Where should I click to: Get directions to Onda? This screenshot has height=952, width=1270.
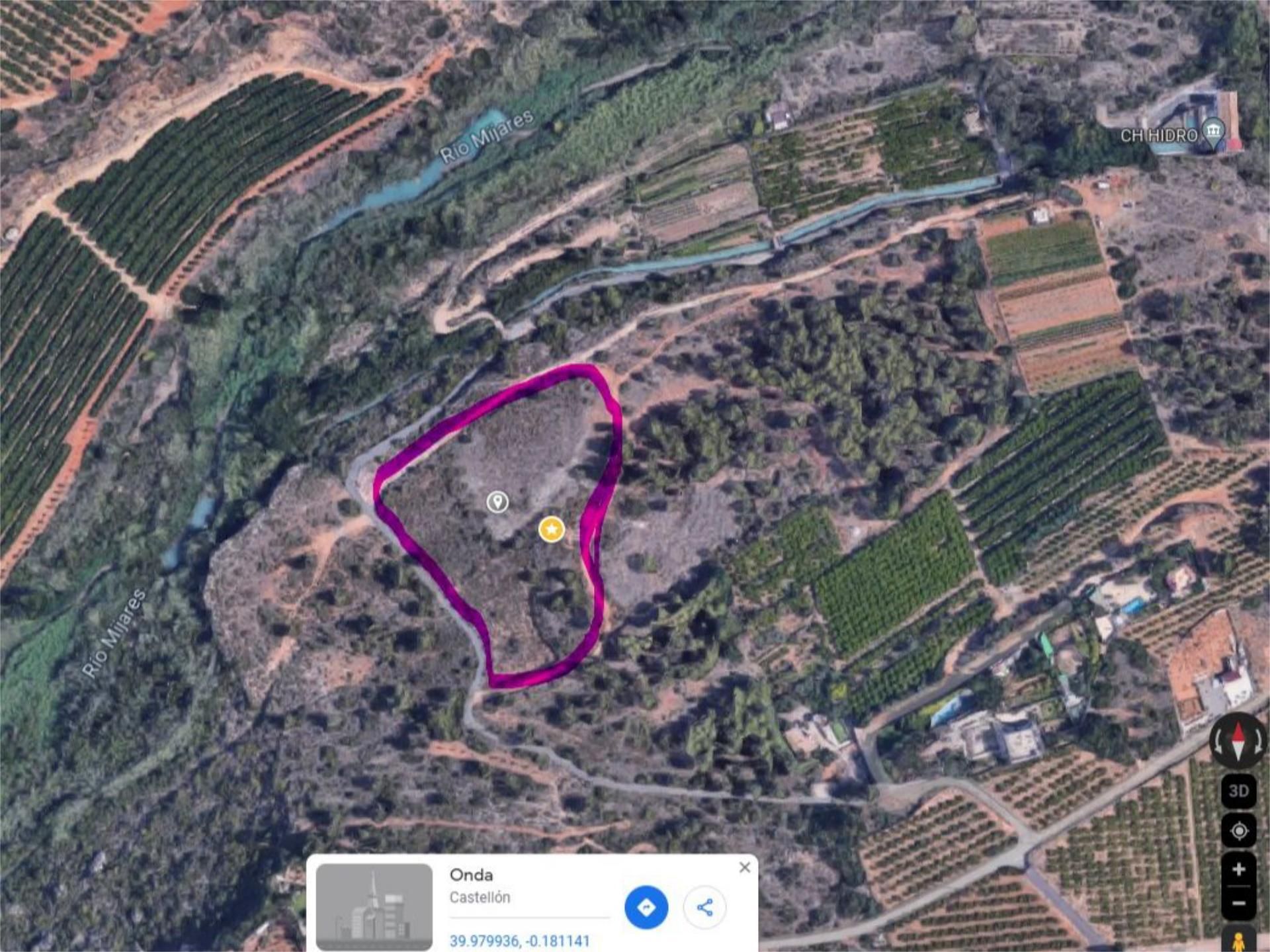pyautogui.click(x=646, y=907)
